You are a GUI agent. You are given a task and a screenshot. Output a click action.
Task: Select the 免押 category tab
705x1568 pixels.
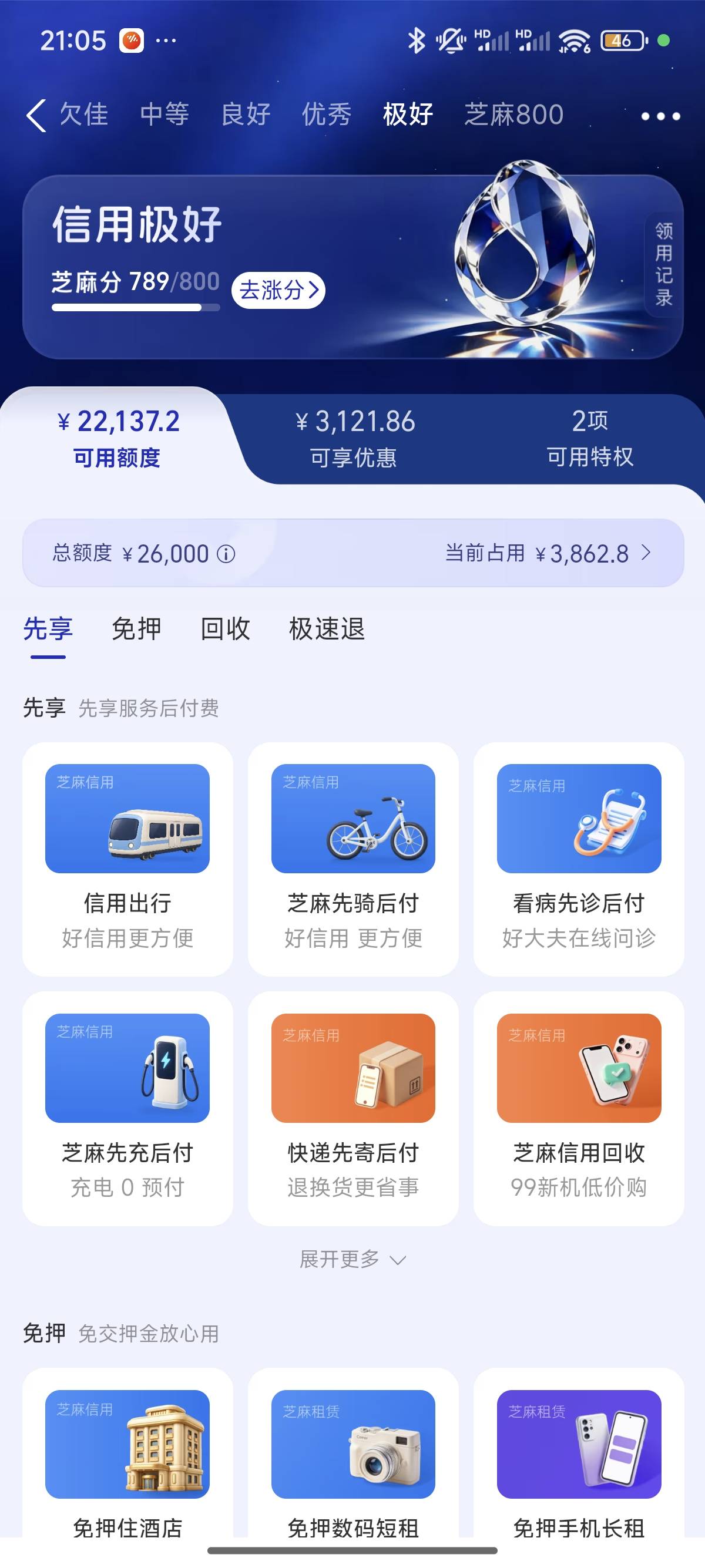tap(136, 629)
